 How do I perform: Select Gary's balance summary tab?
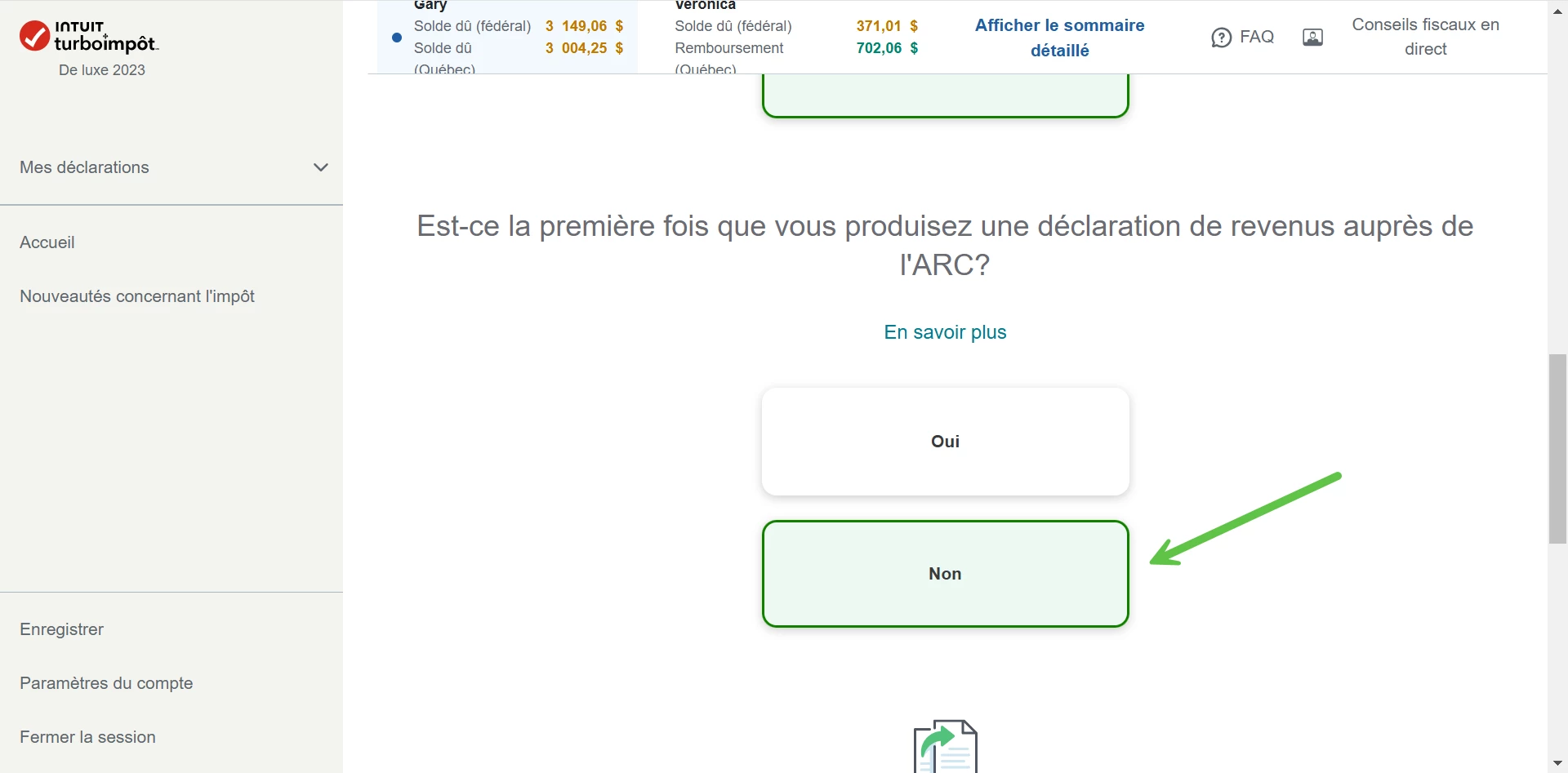[508, 38]
